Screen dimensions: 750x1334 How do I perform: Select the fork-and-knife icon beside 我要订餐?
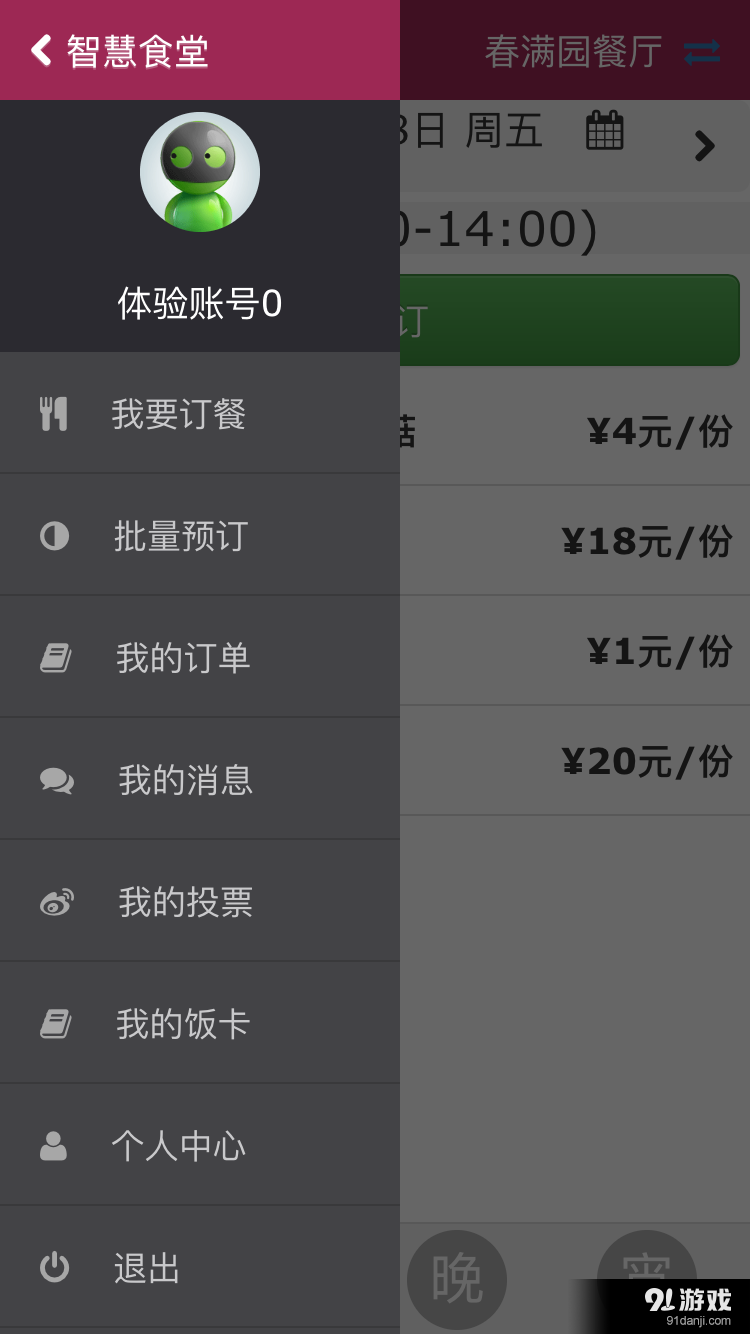(55, 413)
